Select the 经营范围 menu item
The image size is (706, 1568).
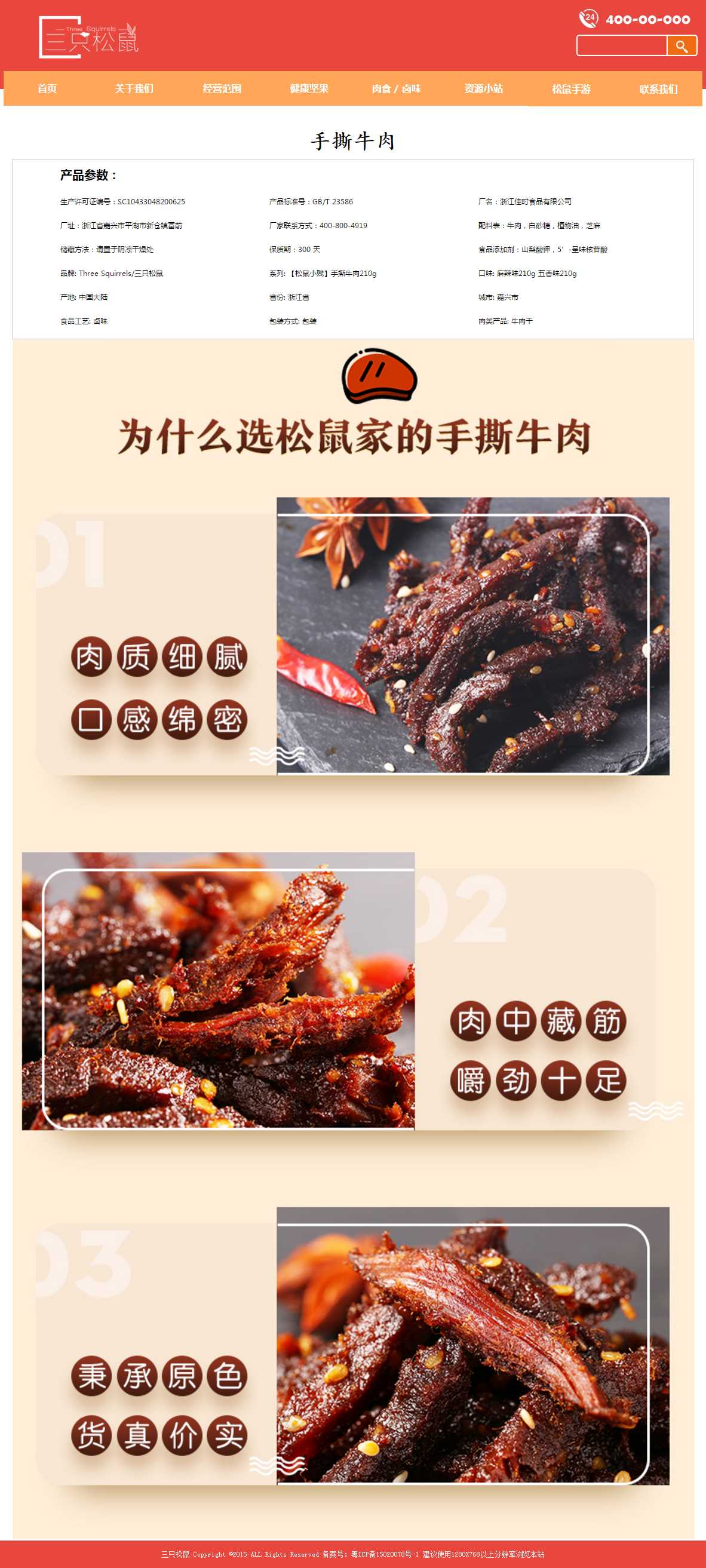click(222, 89)
